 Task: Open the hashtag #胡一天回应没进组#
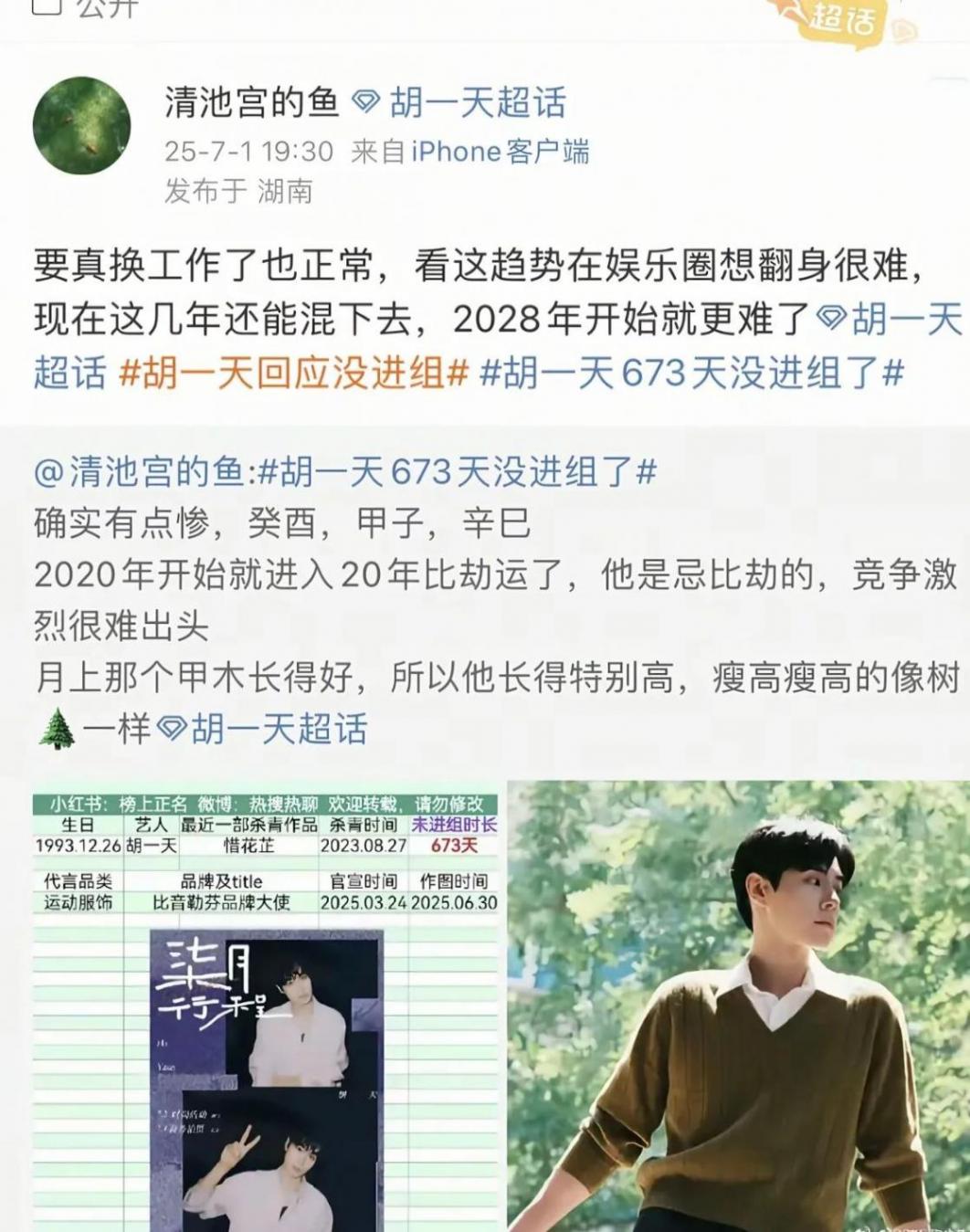point(294,373)
